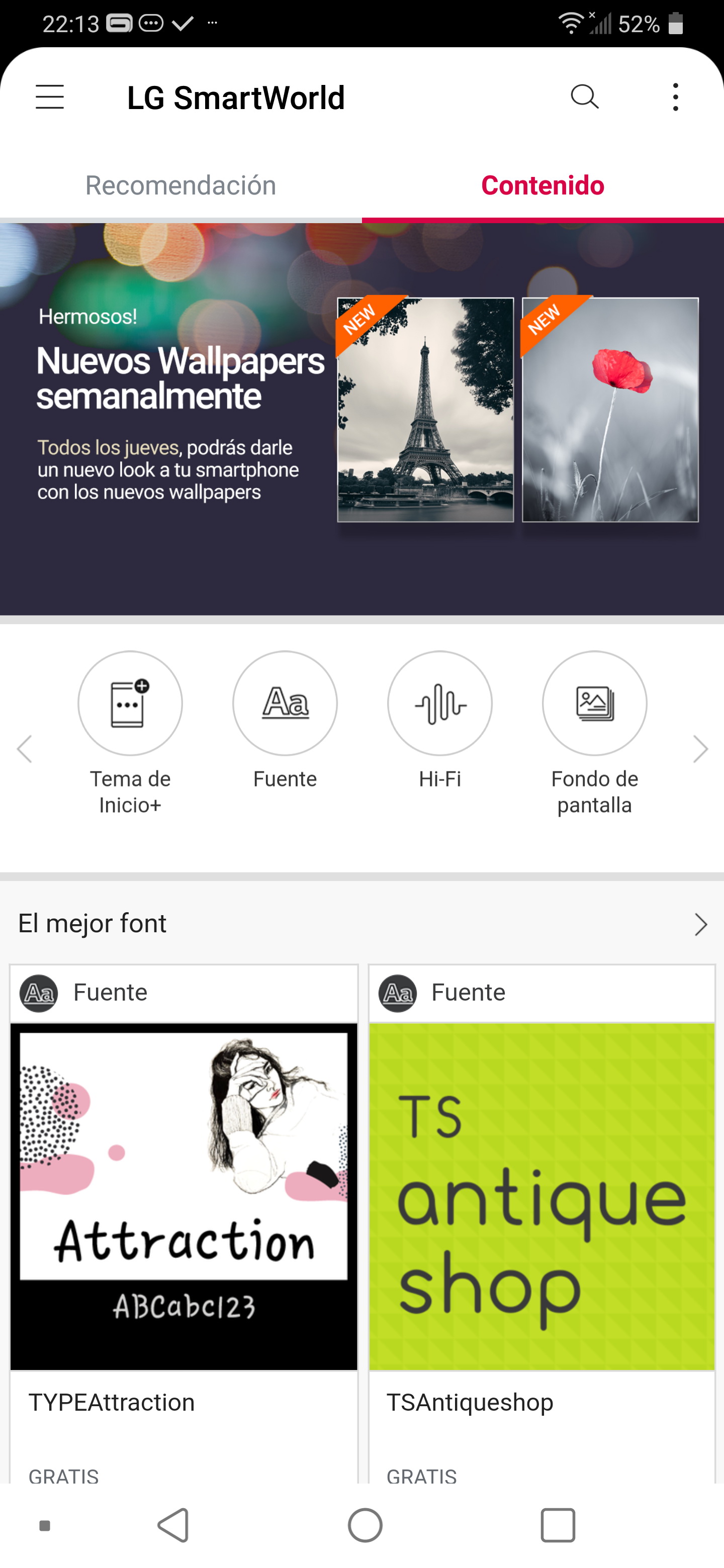Expand the El mejor font section

361,924
